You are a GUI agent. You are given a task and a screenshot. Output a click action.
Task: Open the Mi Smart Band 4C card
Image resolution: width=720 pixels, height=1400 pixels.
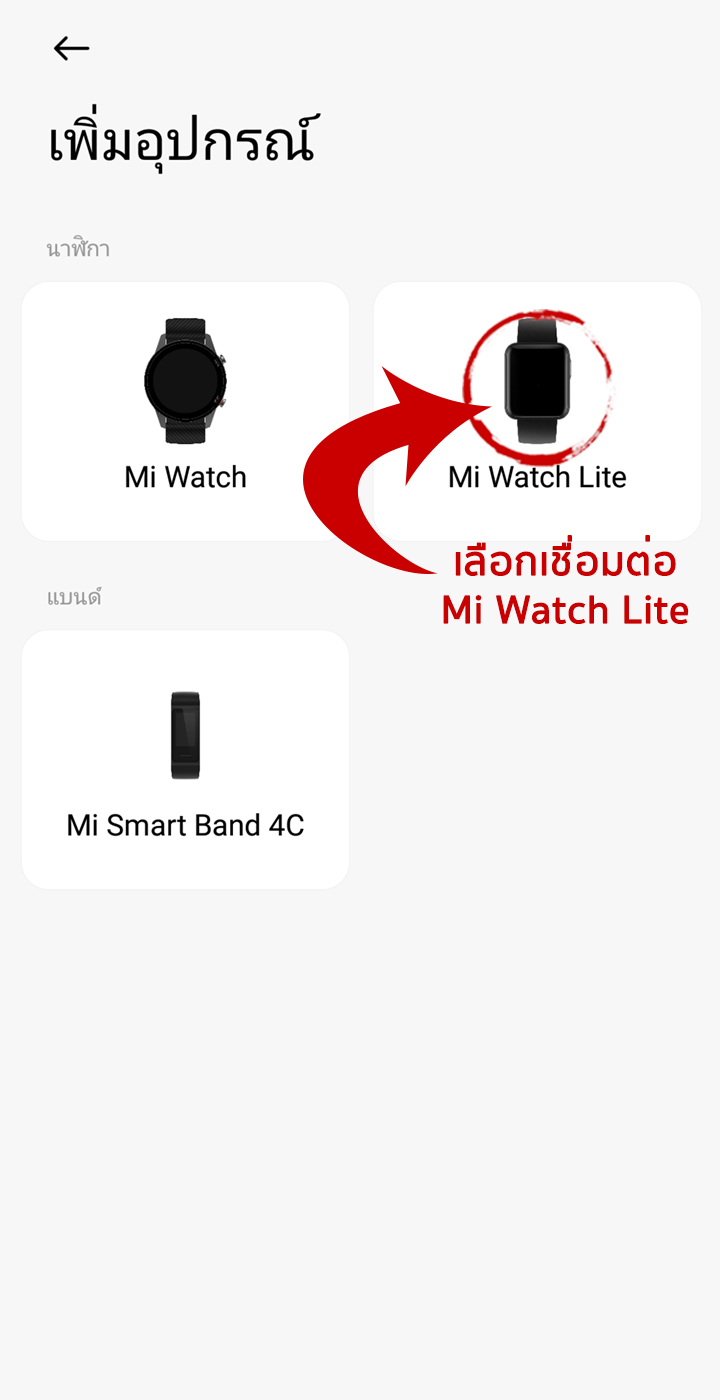click(x=185, y=760)
